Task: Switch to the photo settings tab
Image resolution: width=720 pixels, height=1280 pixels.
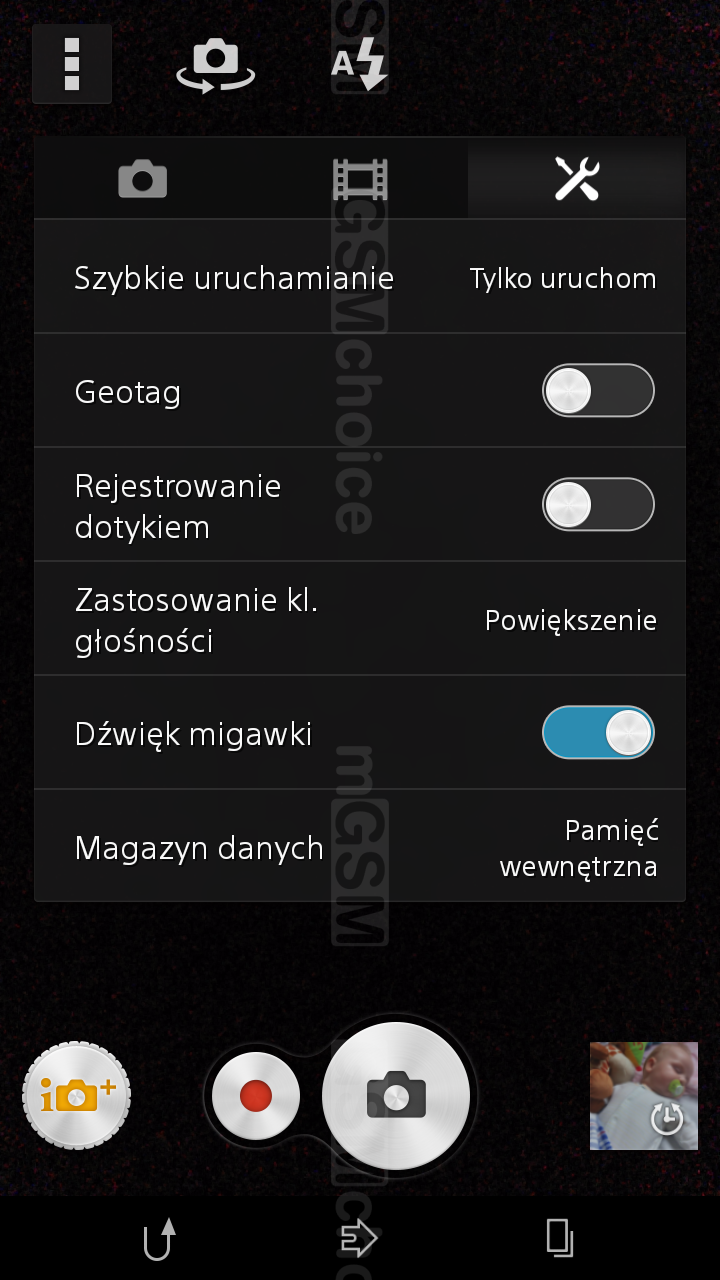Action: [143, 179]
